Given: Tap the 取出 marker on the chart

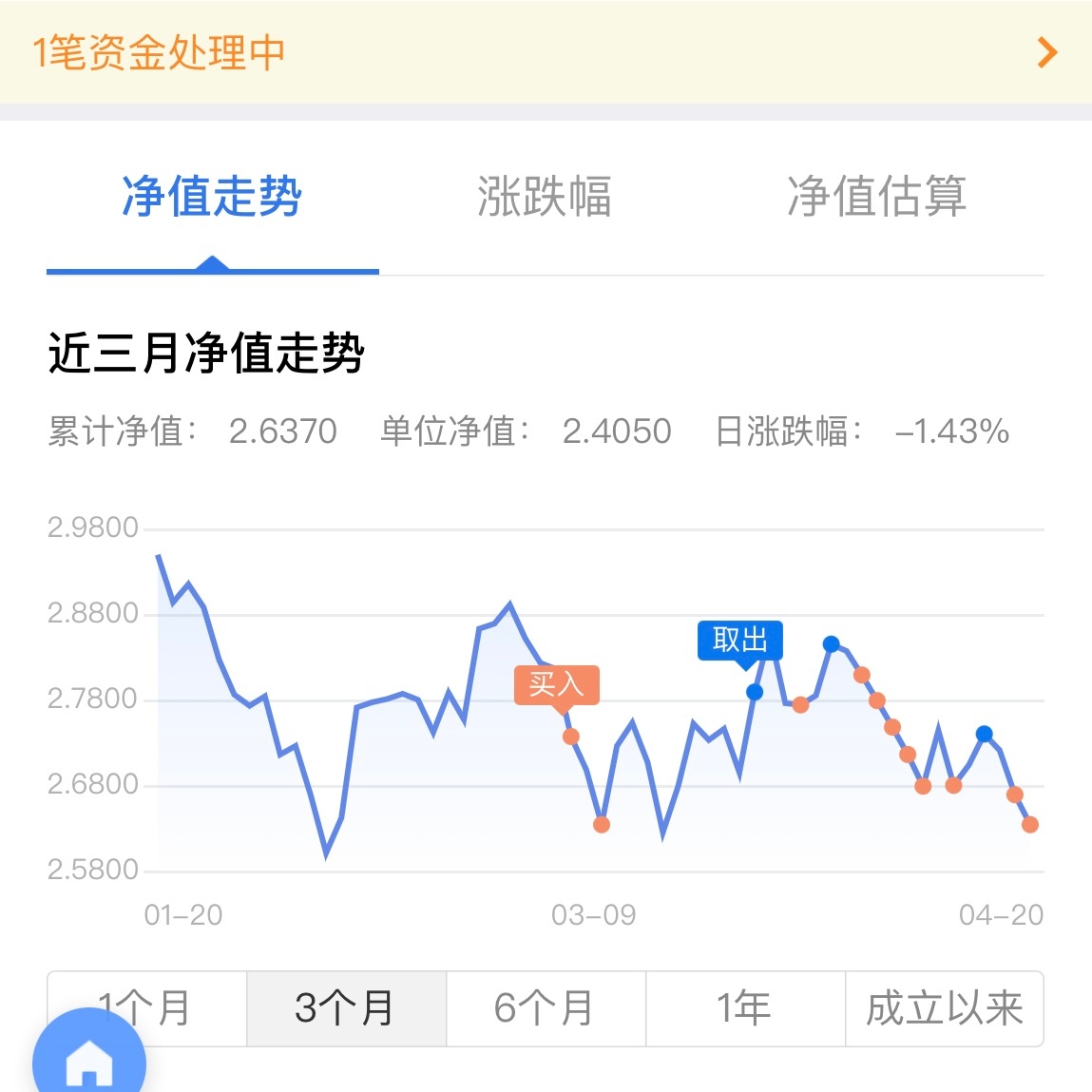Looking at the screenshot, I should (x=739, y=641).
